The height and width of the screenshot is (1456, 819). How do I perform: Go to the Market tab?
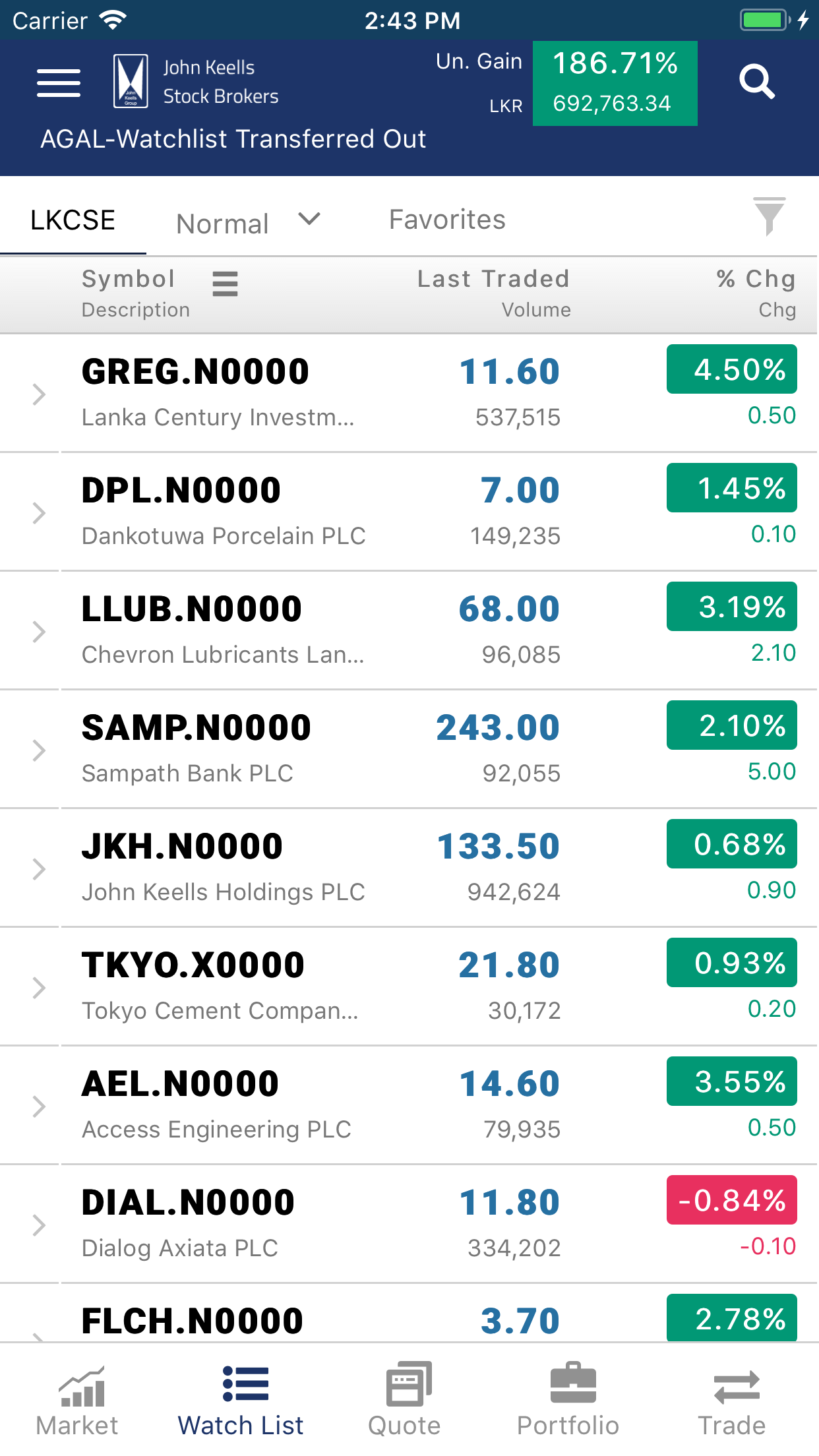click(77, 1400)
